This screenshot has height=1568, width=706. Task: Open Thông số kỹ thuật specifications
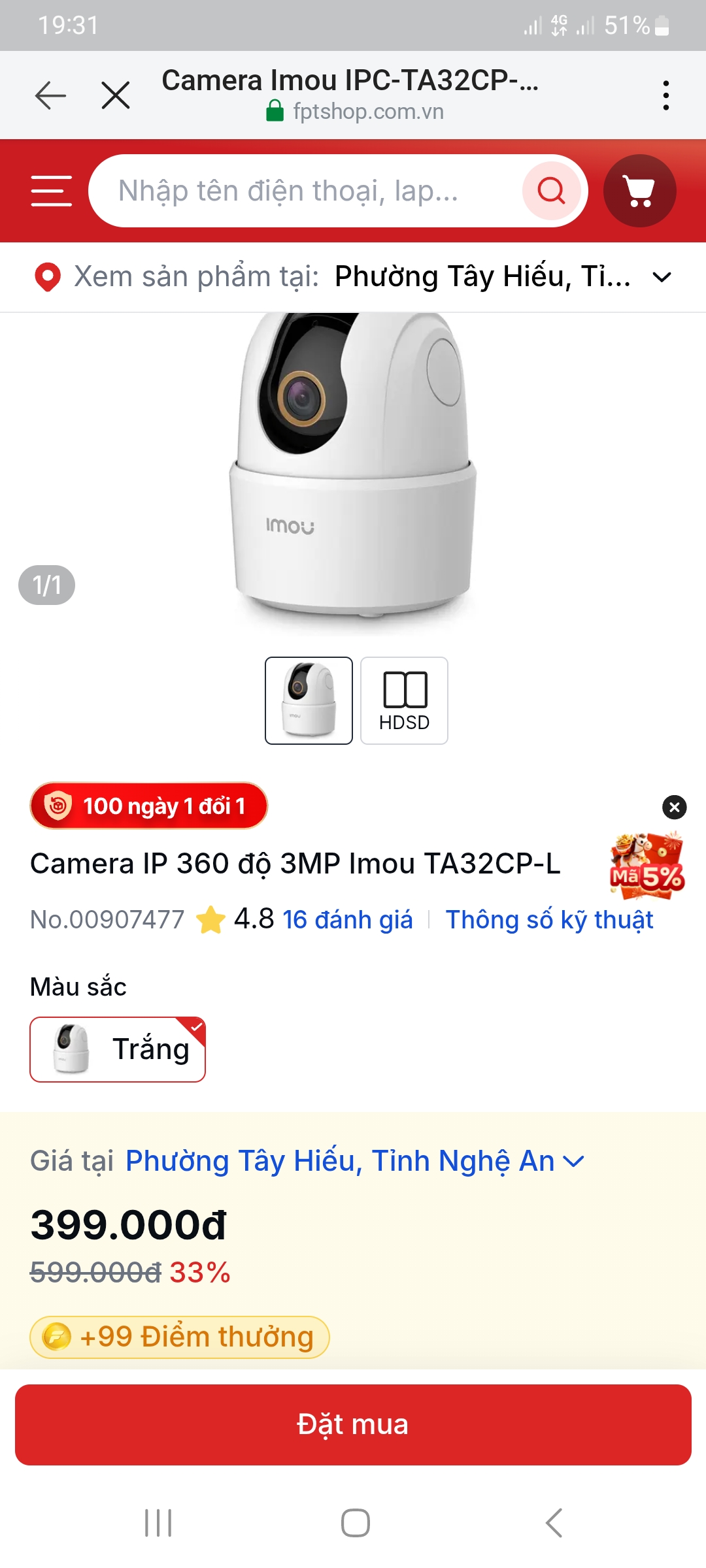[x=549, y=920]
